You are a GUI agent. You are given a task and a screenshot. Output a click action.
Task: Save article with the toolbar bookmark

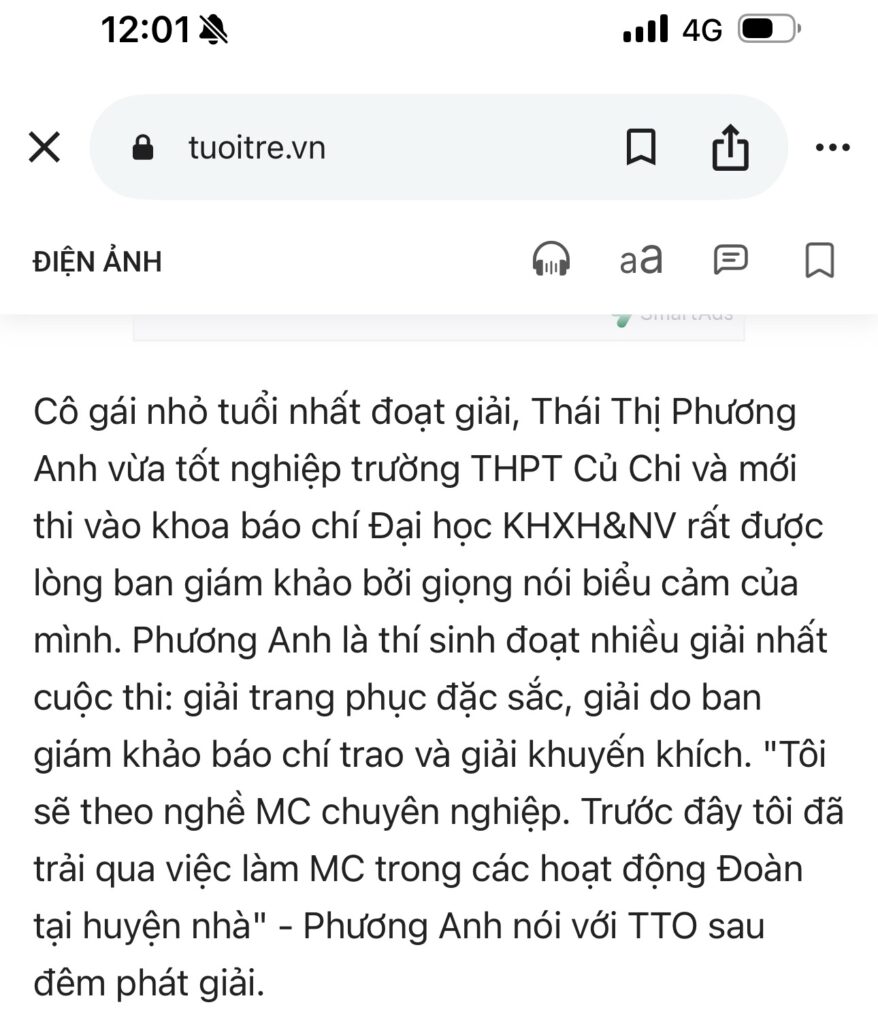(820, 260)
